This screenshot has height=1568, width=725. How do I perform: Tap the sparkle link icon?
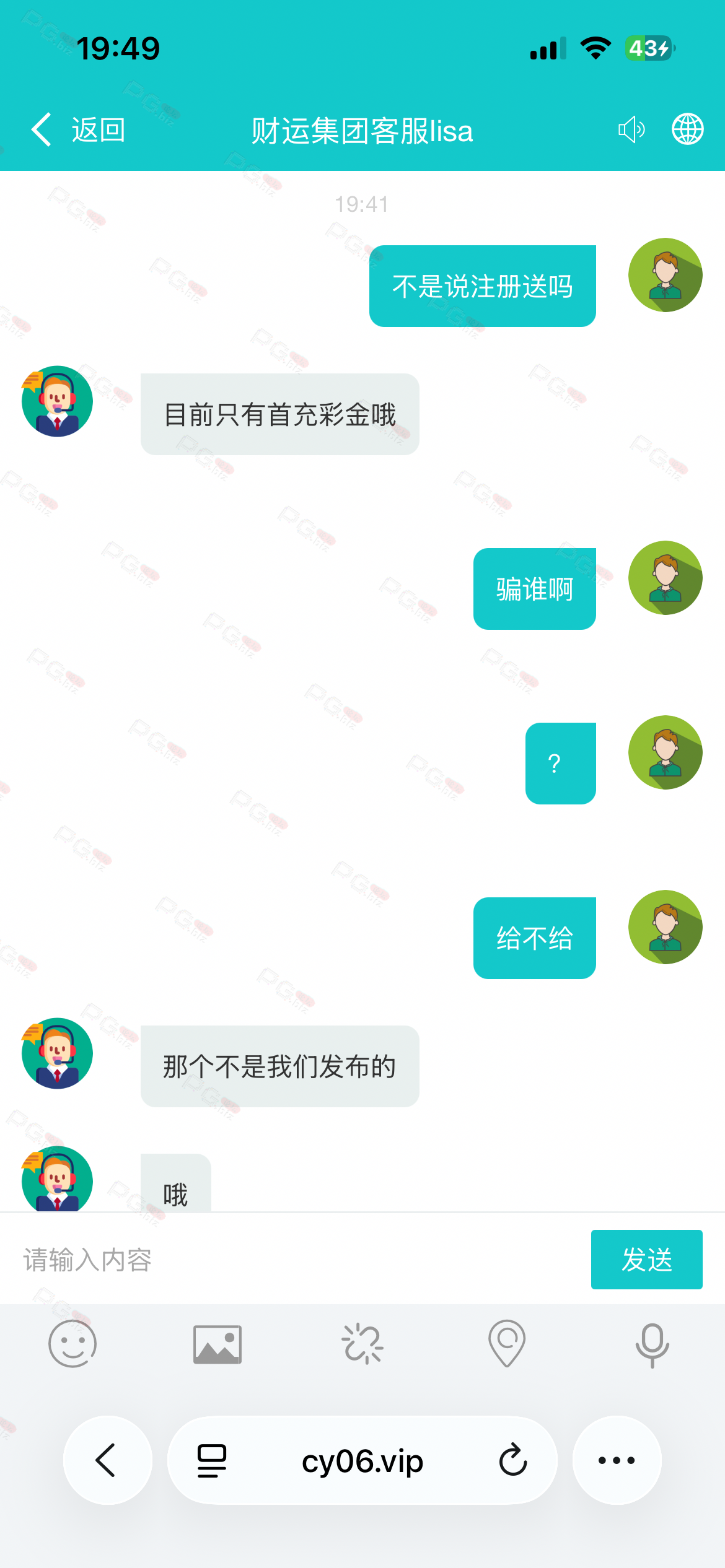(362, 1344)
